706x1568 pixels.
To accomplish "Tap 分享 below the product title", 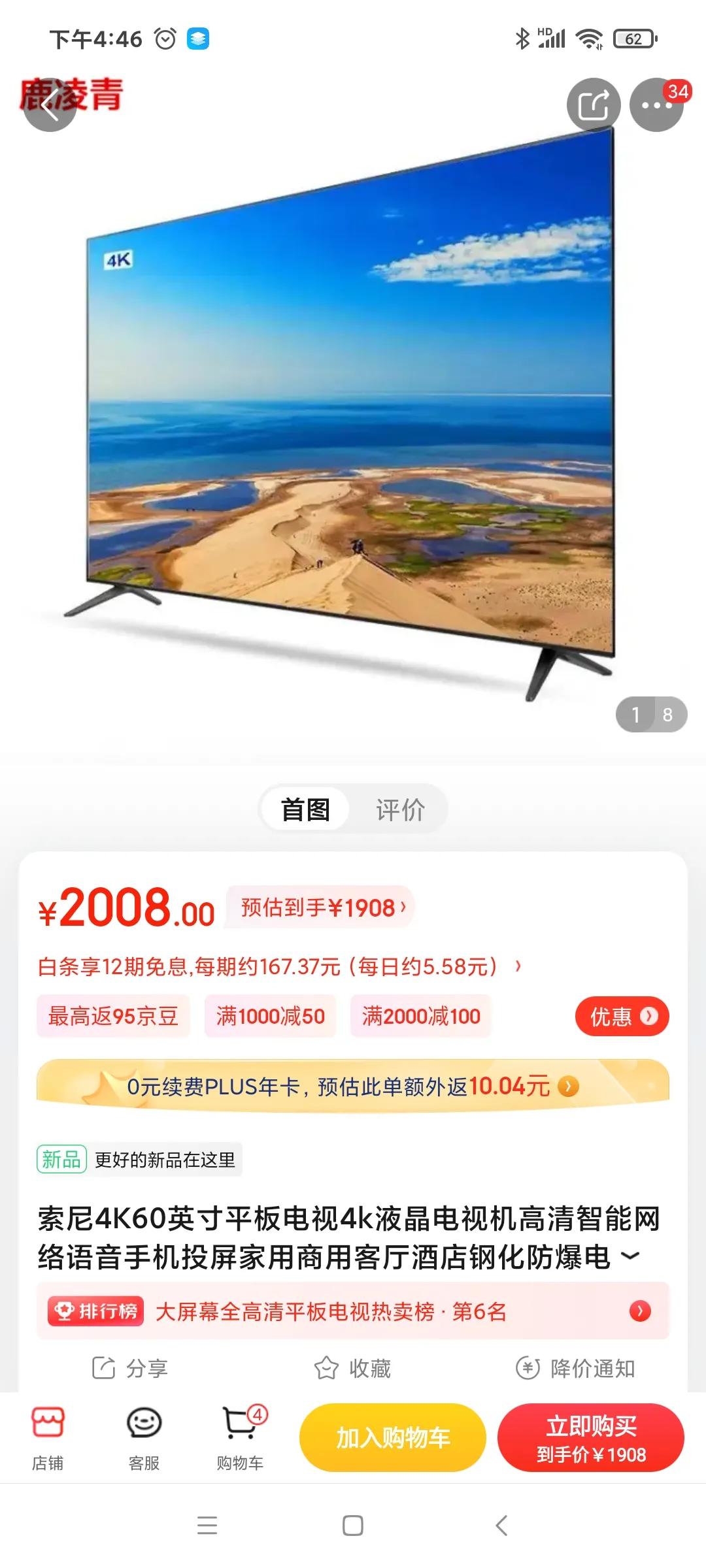I will tap(130, 1367).
